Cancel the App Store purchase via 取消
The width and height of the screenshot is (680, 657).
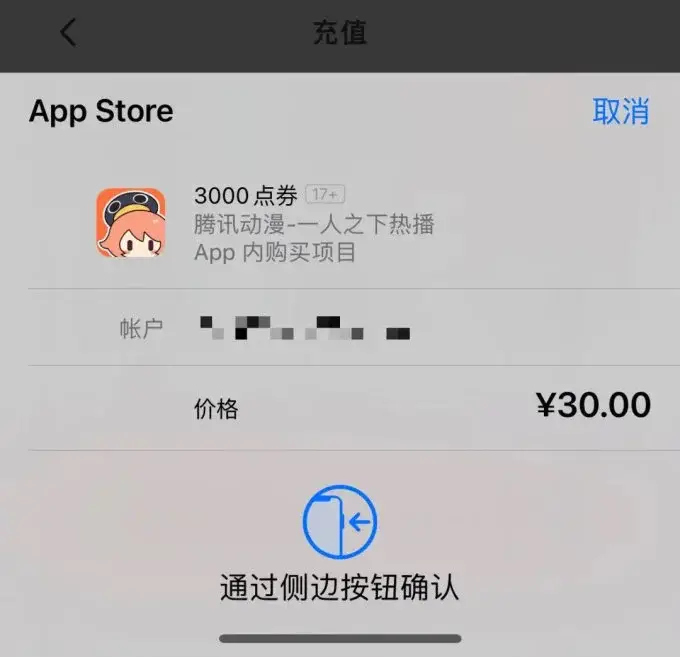[620, 111]
